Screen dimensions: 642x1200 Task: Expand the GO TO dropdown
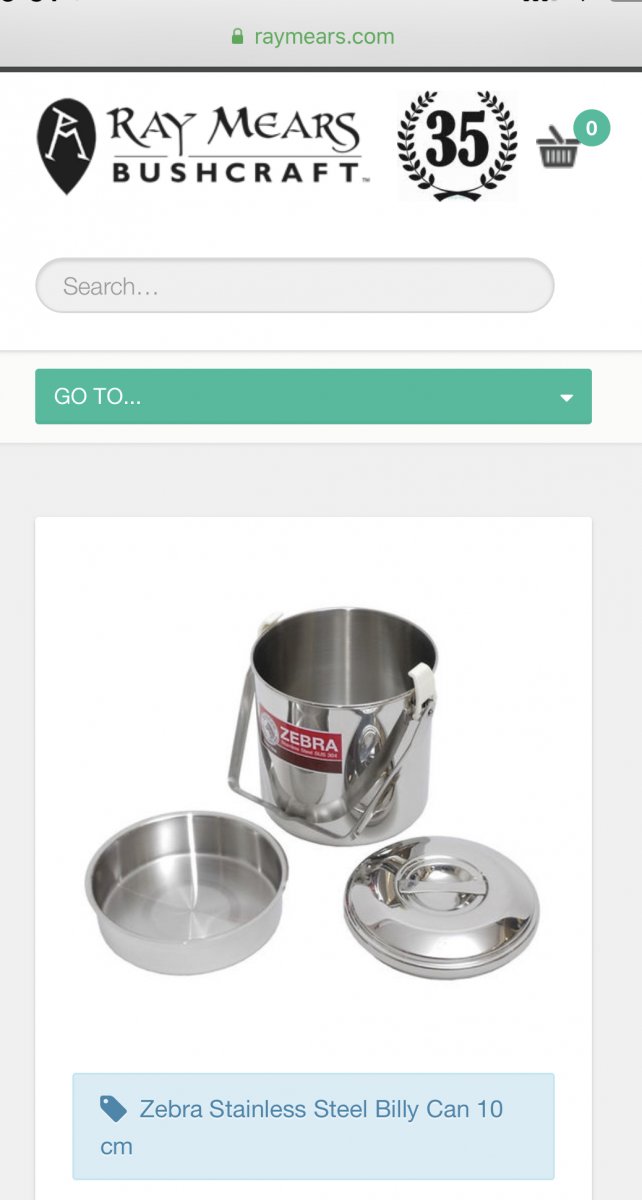[x=313, y=396]
